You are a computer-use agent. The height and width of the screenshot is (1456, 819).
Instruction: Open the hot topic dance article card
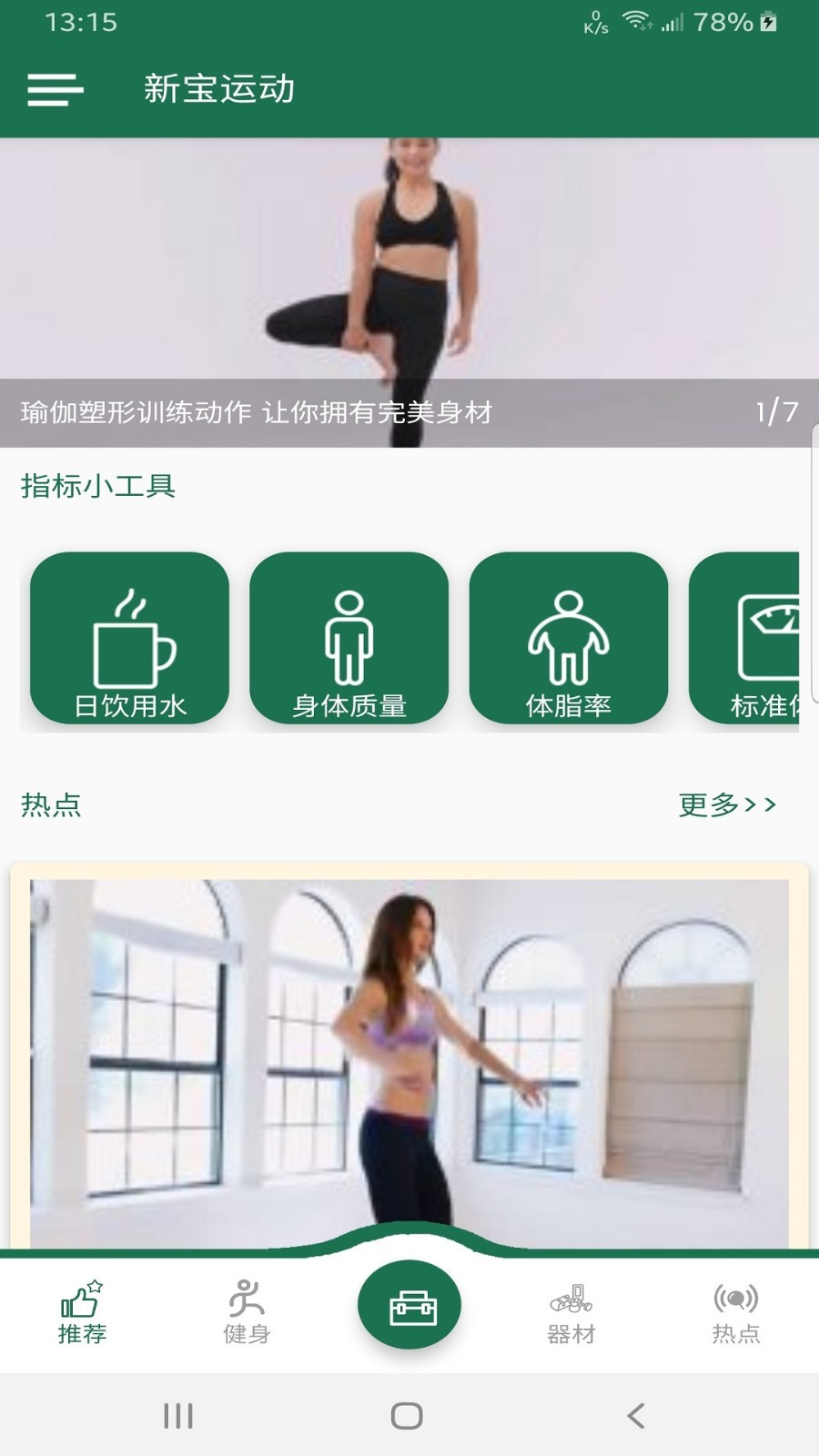click(x=409, y=1056)
